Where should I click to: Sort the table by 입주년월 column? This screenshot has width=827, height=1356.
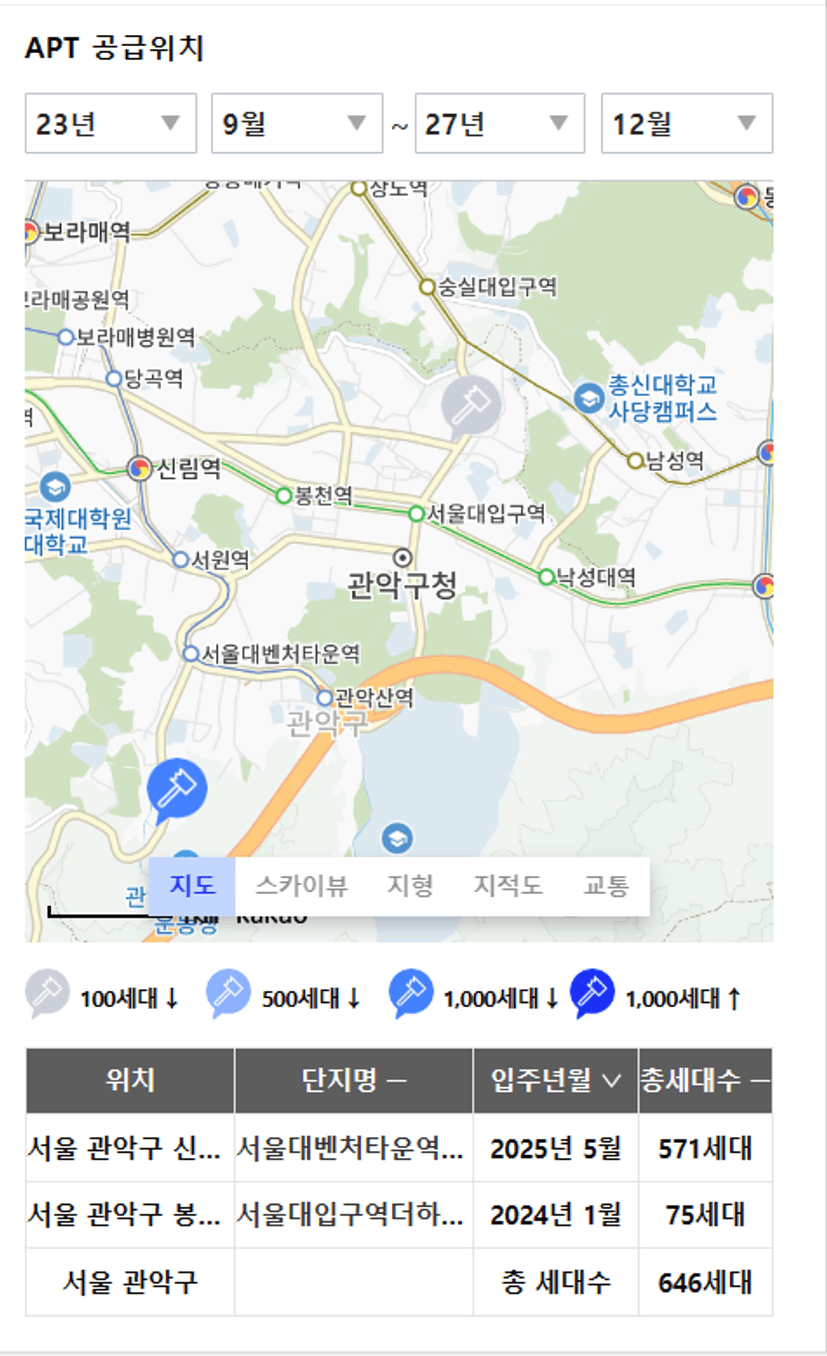click(556, 1080)
